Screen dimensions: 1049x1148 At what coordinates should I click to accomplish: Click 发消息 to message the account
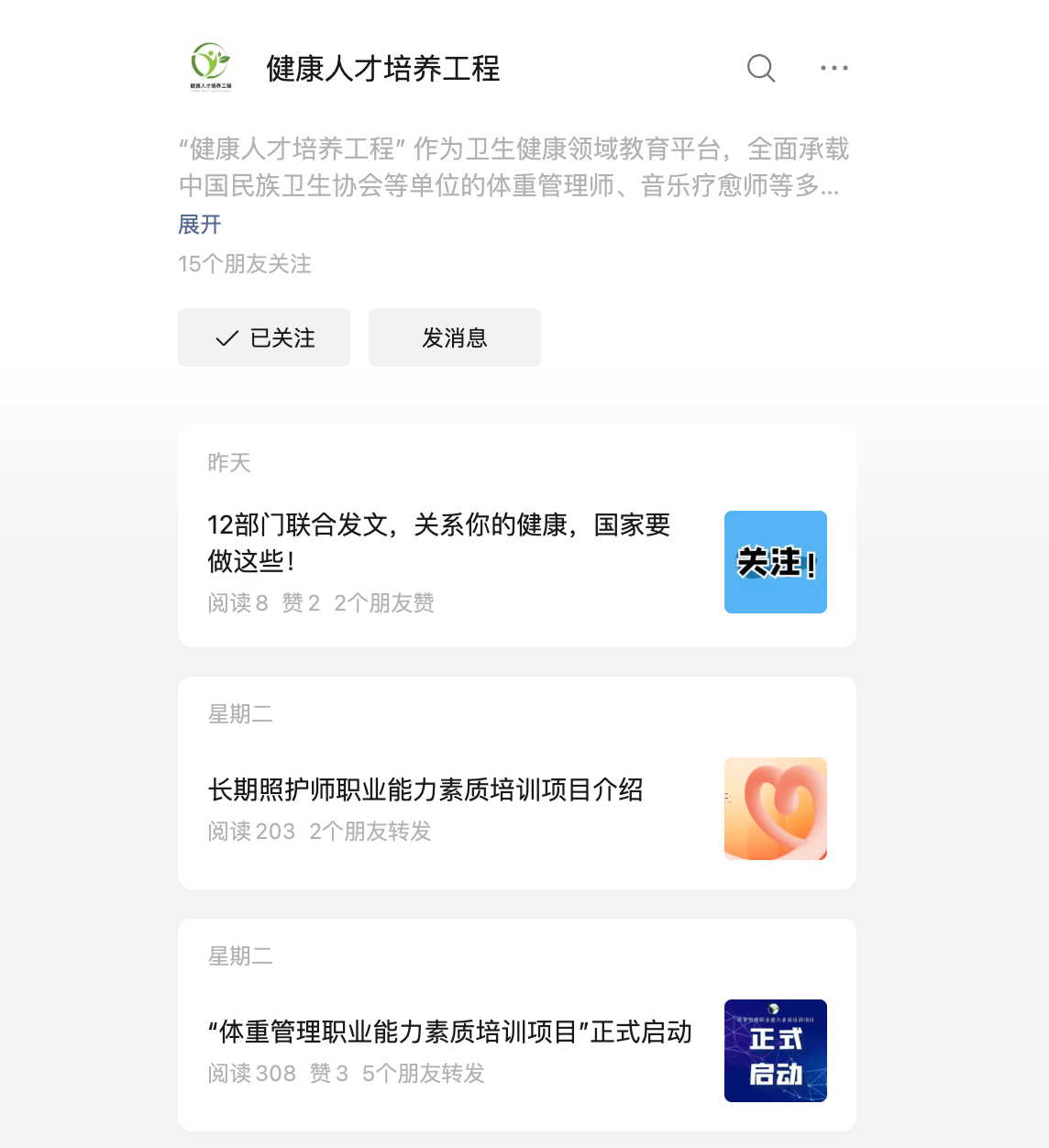coord(454,337)
